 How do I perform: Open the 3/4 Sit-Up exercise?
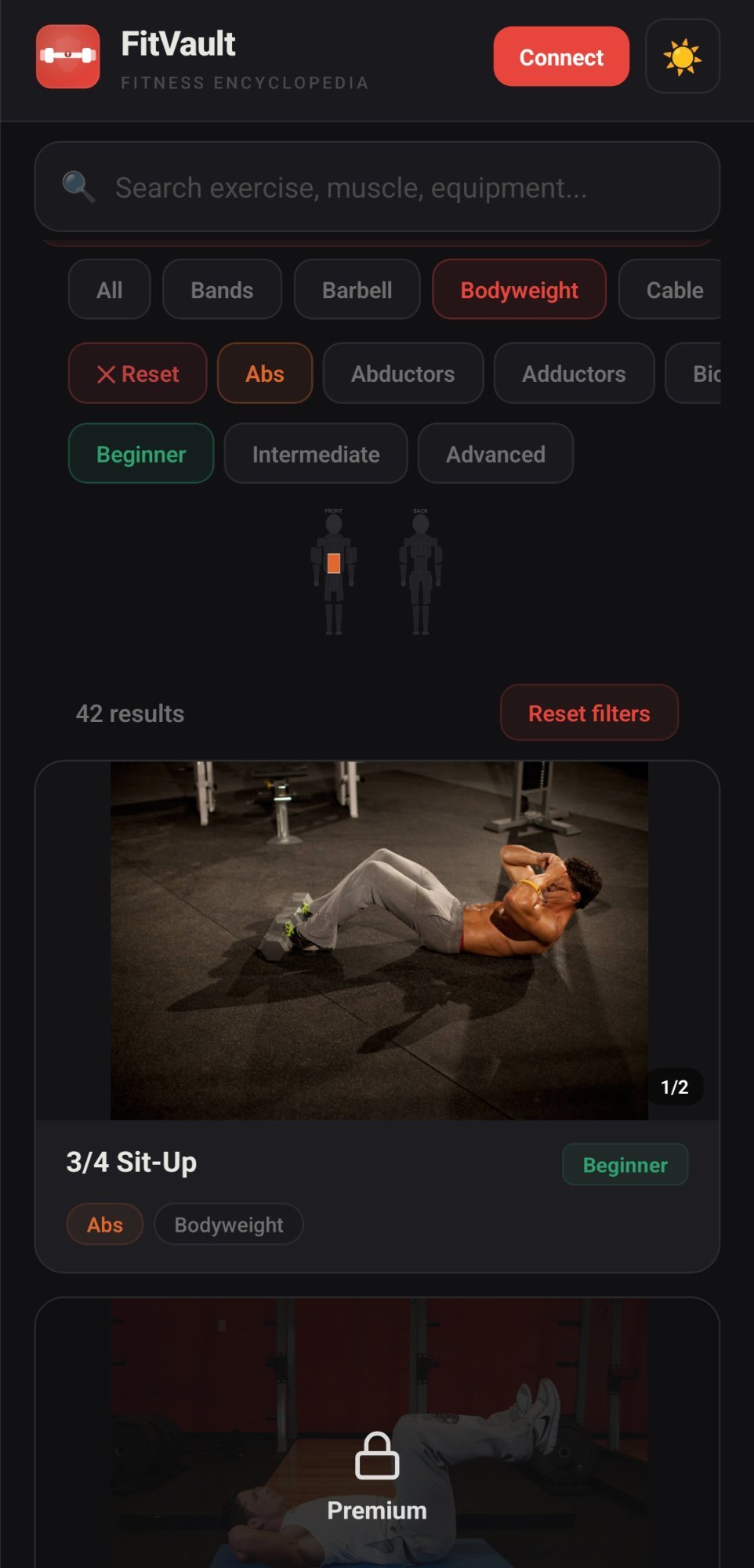[x=132, y=1163]
